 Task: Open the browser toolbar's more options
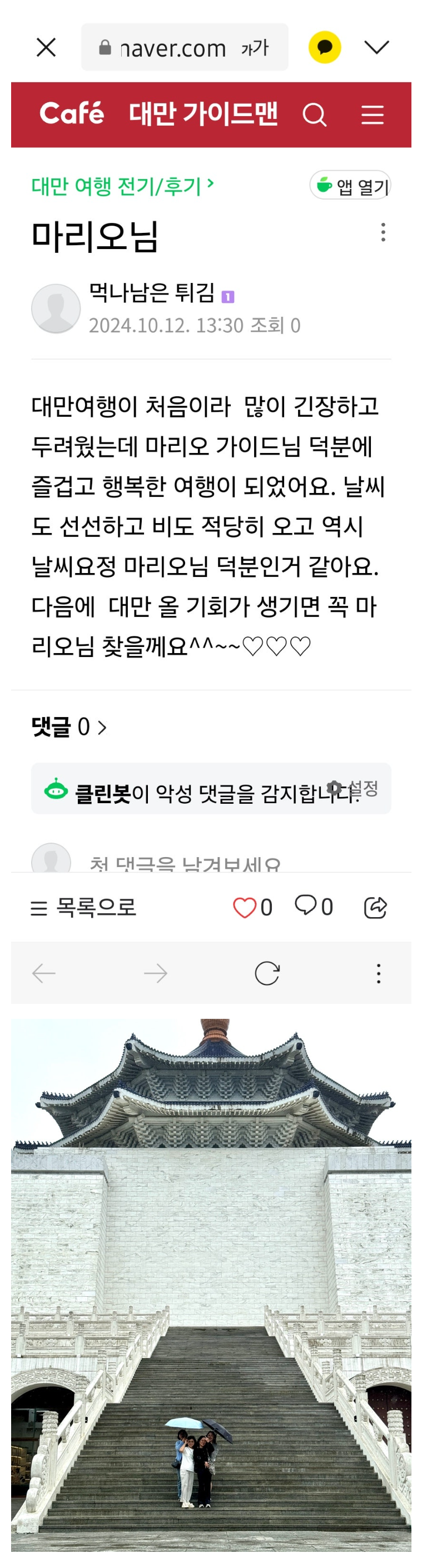click(379, 973)
